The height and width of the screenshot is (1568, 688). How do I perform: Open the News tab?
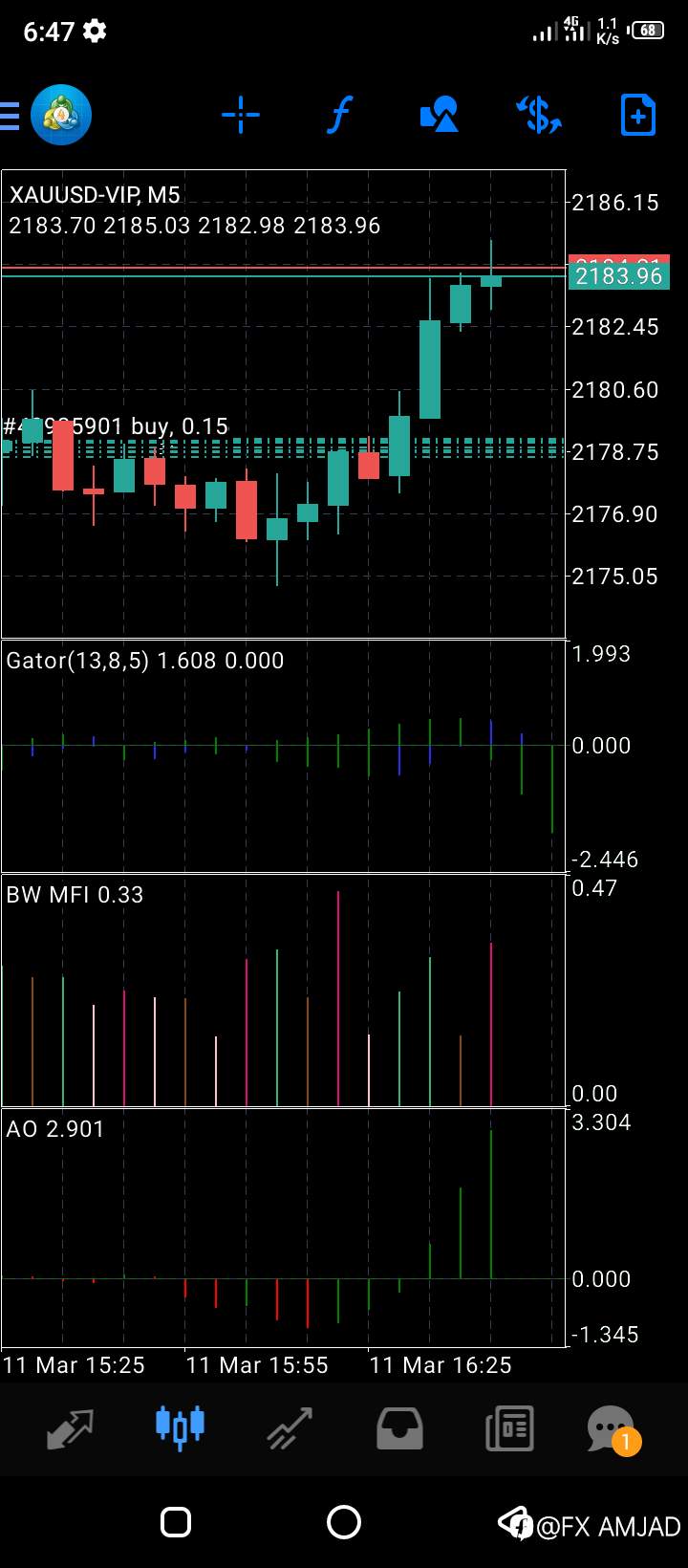tap(509, 1428)
